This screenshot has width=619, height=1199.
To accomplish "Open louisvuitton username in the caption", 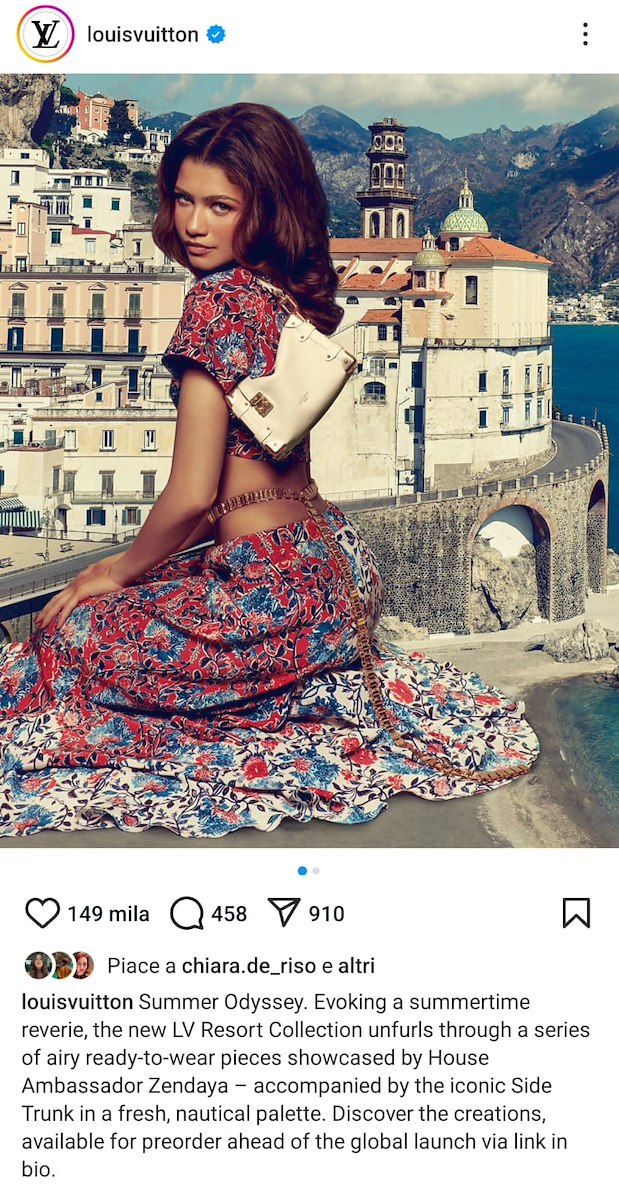I will click(78, 1002).
